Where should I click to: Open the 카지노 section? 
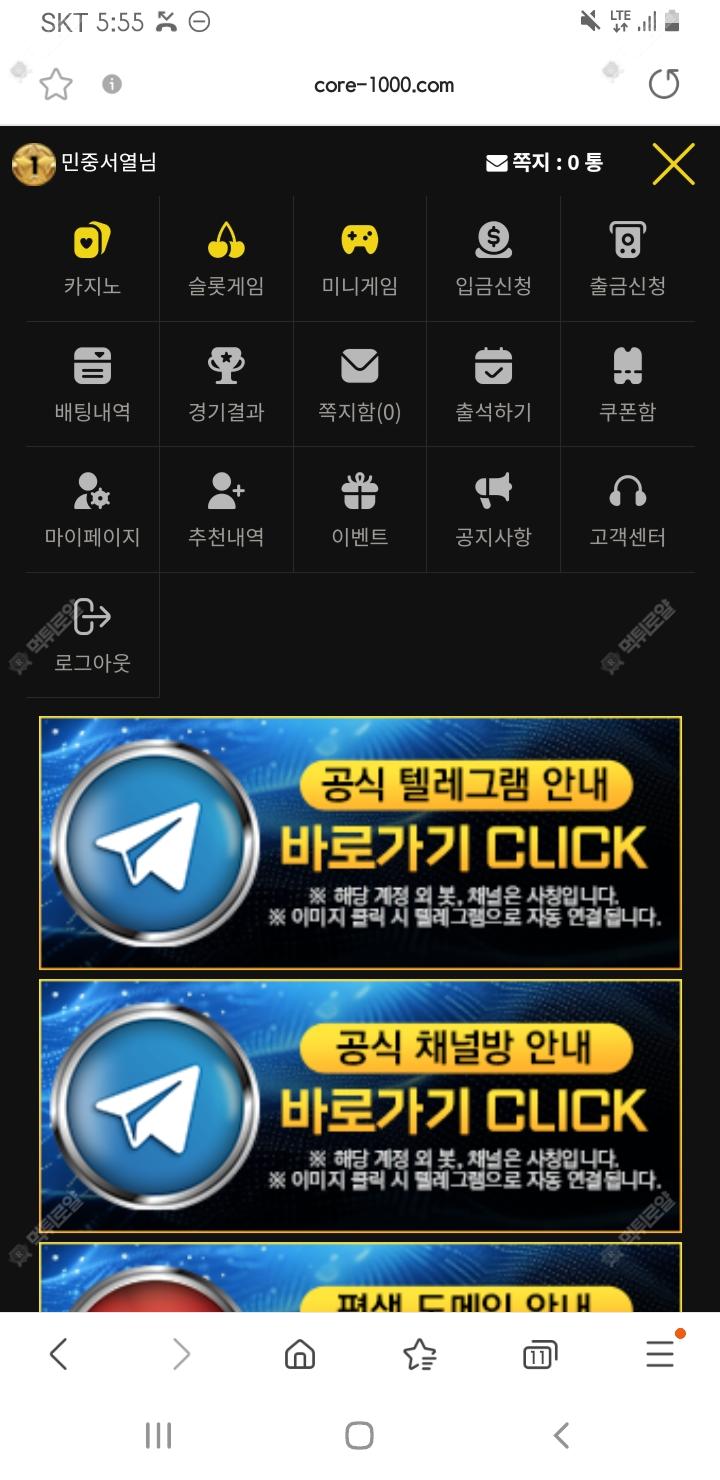tap(92, 258)
